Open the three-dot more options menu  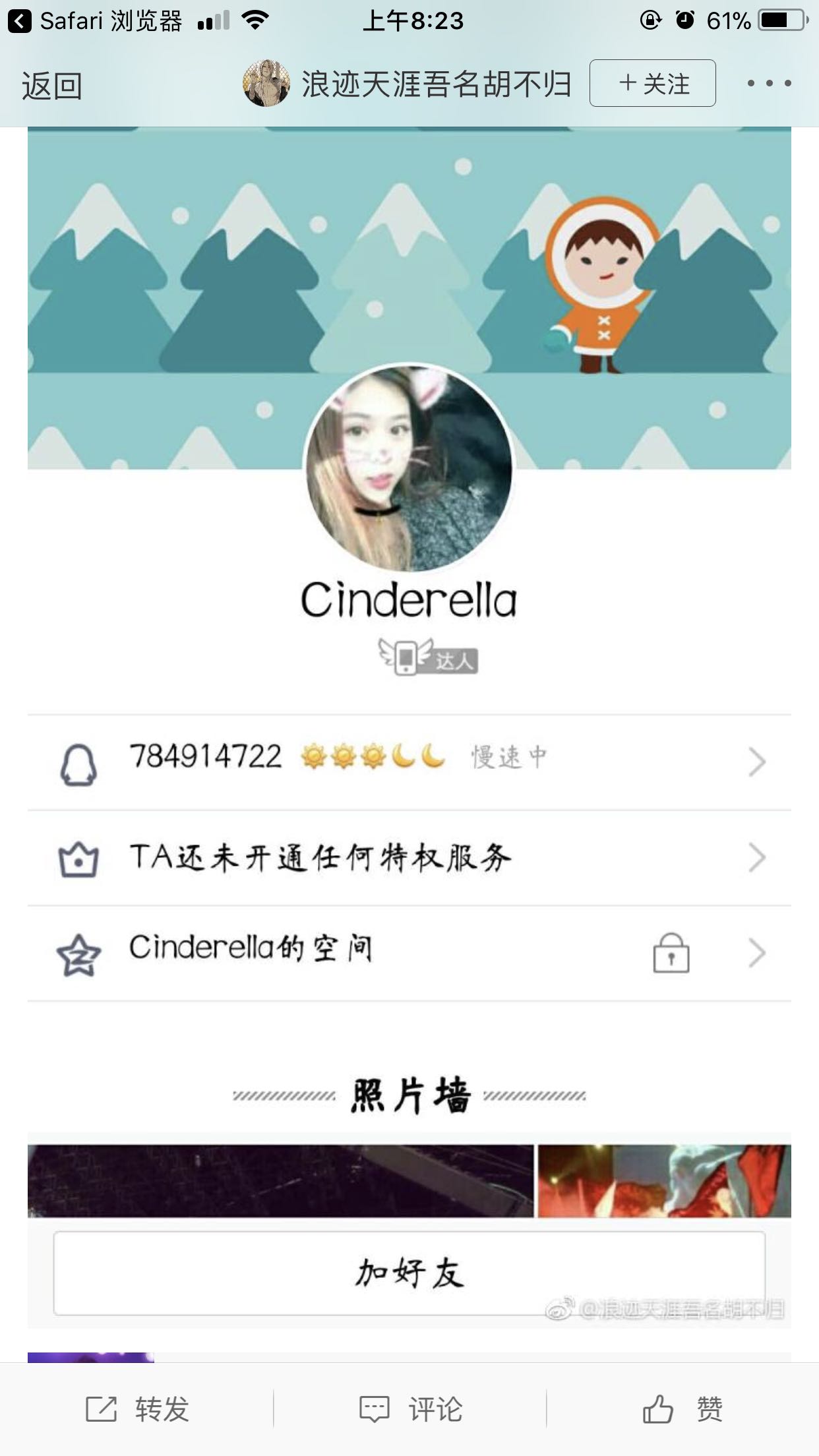tap(769, 84)
